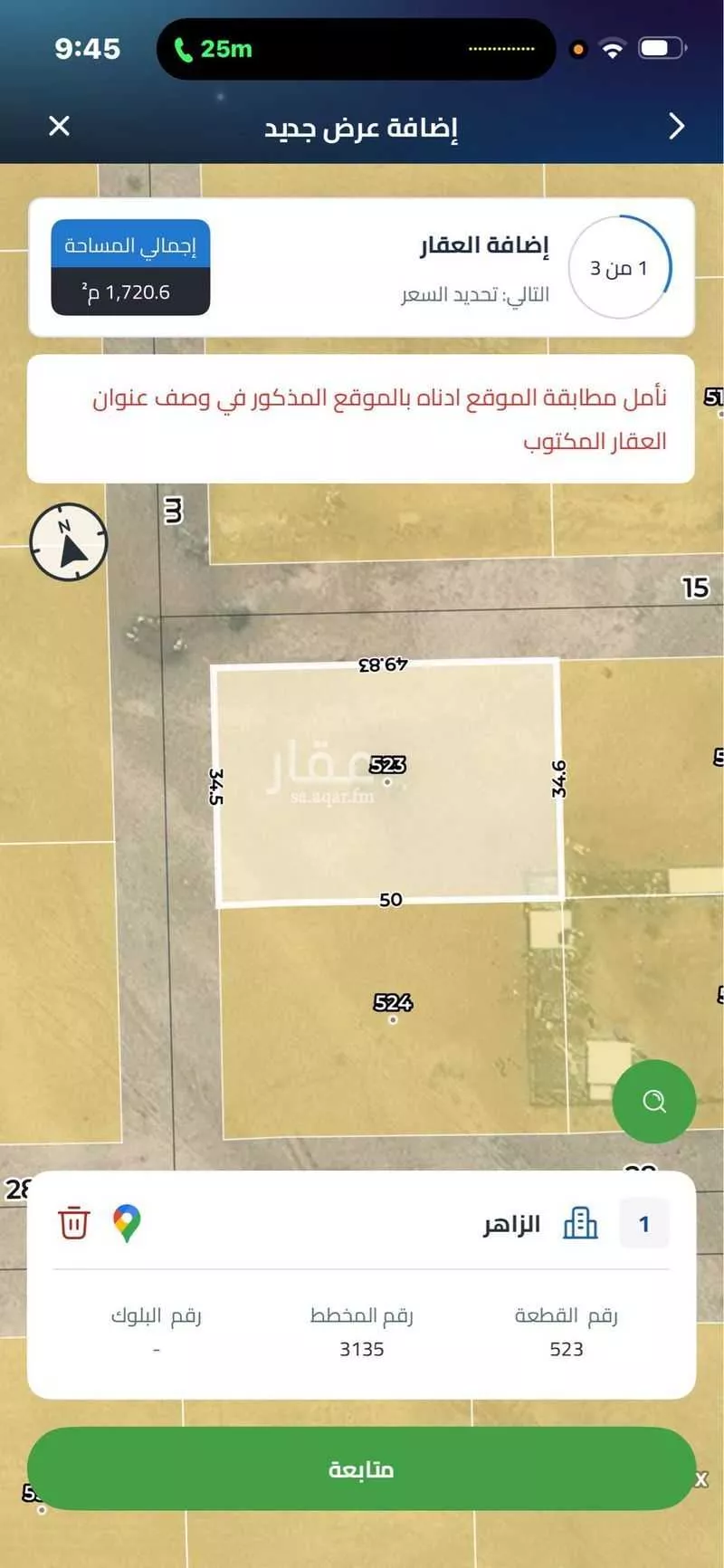
Task: Tap the إجمالي المساحة area badge
Action: click(x=130, y=267)
